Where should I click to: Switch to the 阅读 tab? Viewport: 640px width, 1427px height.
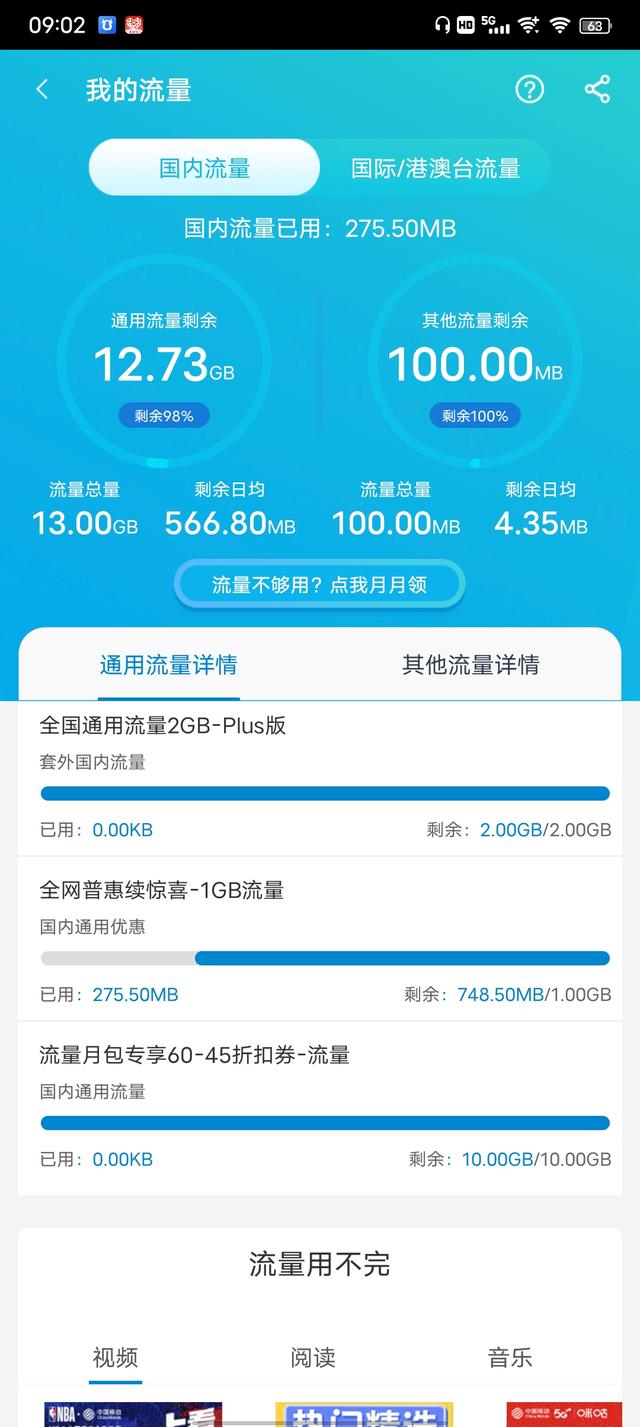point(313,1357)
